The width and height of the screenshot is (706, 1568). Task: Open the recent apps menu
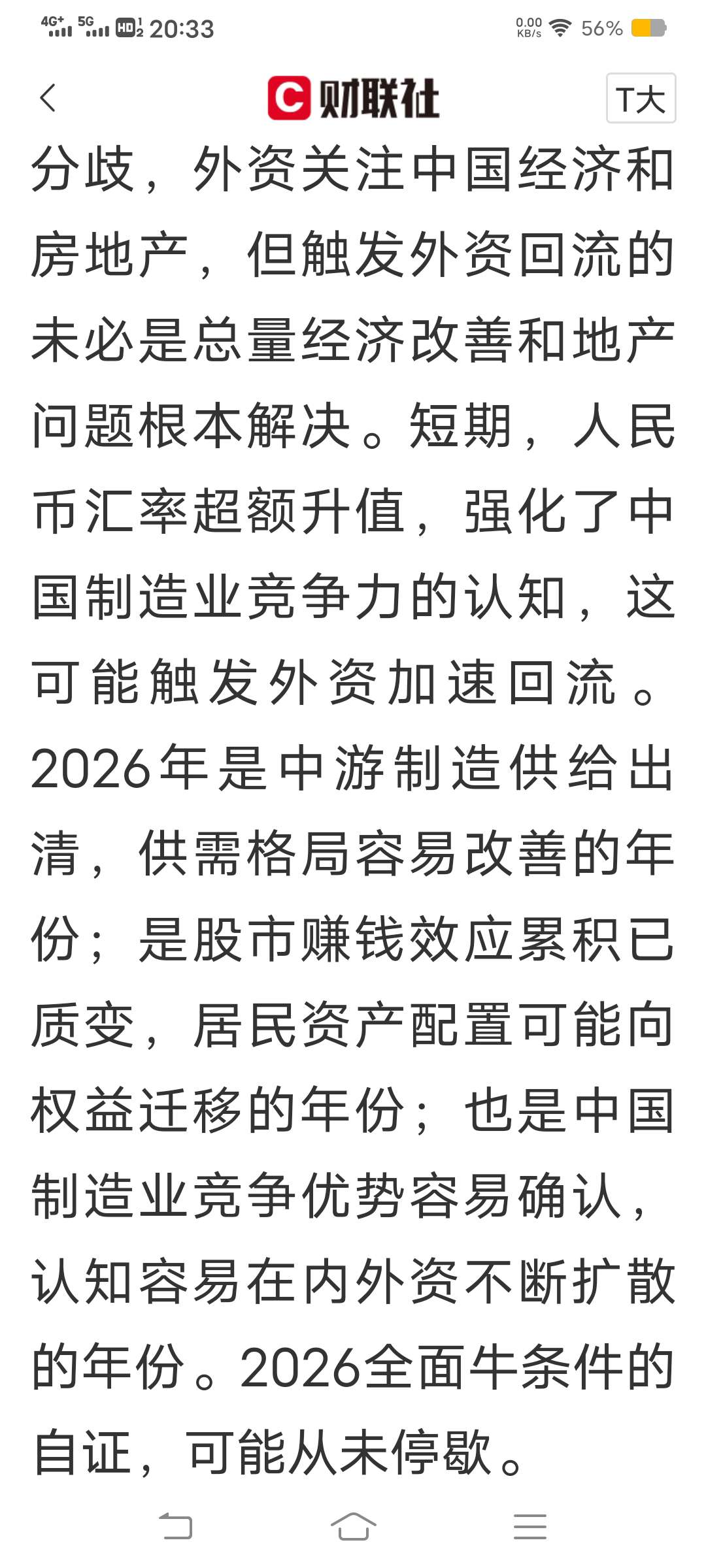point(529,1527)
